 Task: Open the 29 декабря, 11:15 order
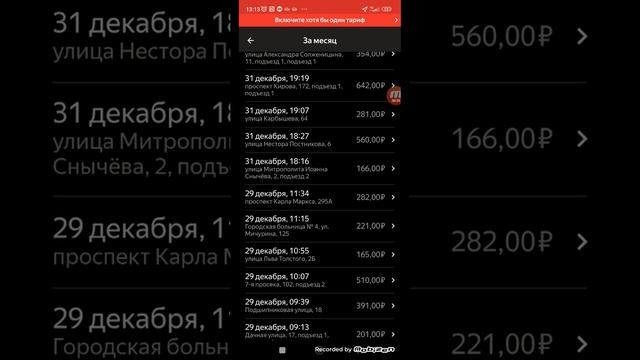pyautogui.click(x=320, y=226)
